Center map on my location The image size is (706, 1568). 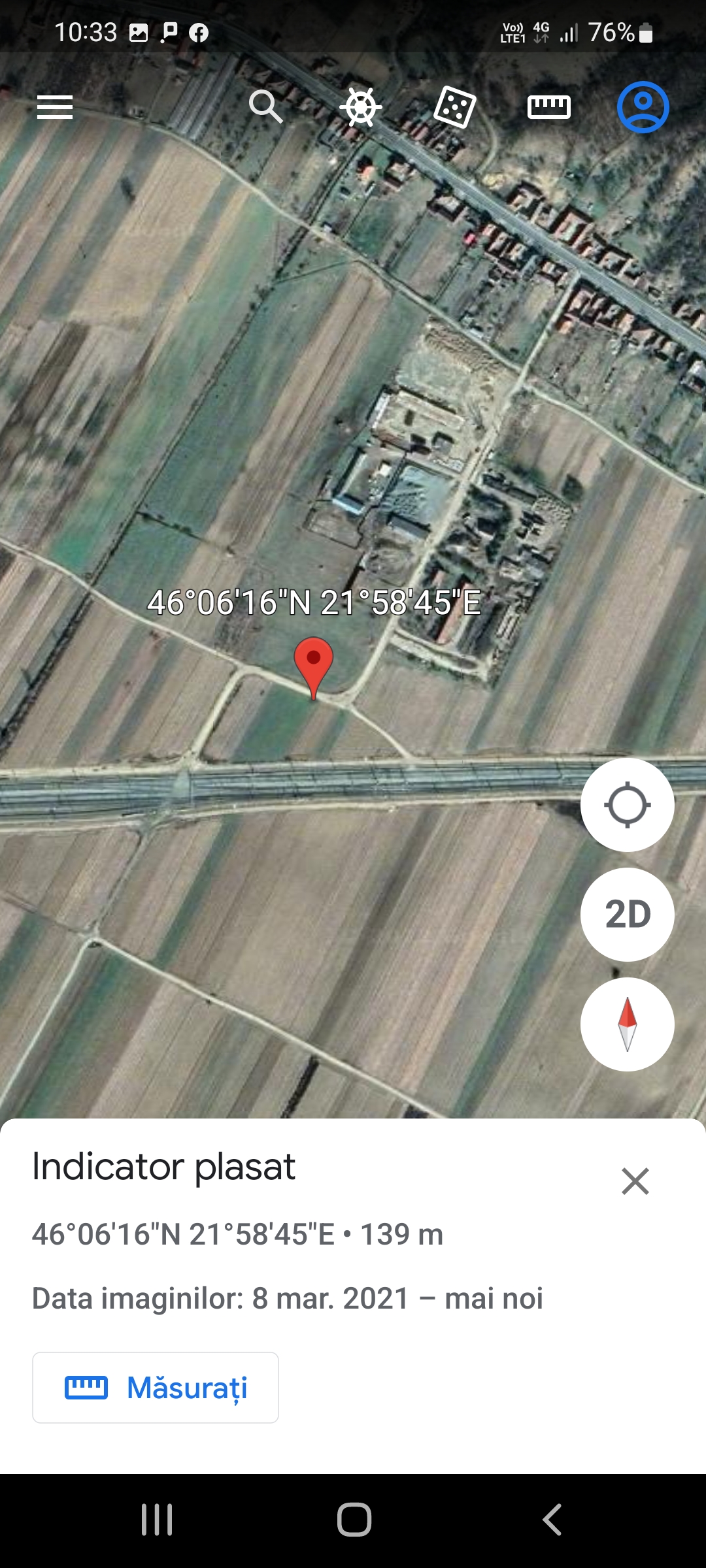pos(627,804)
